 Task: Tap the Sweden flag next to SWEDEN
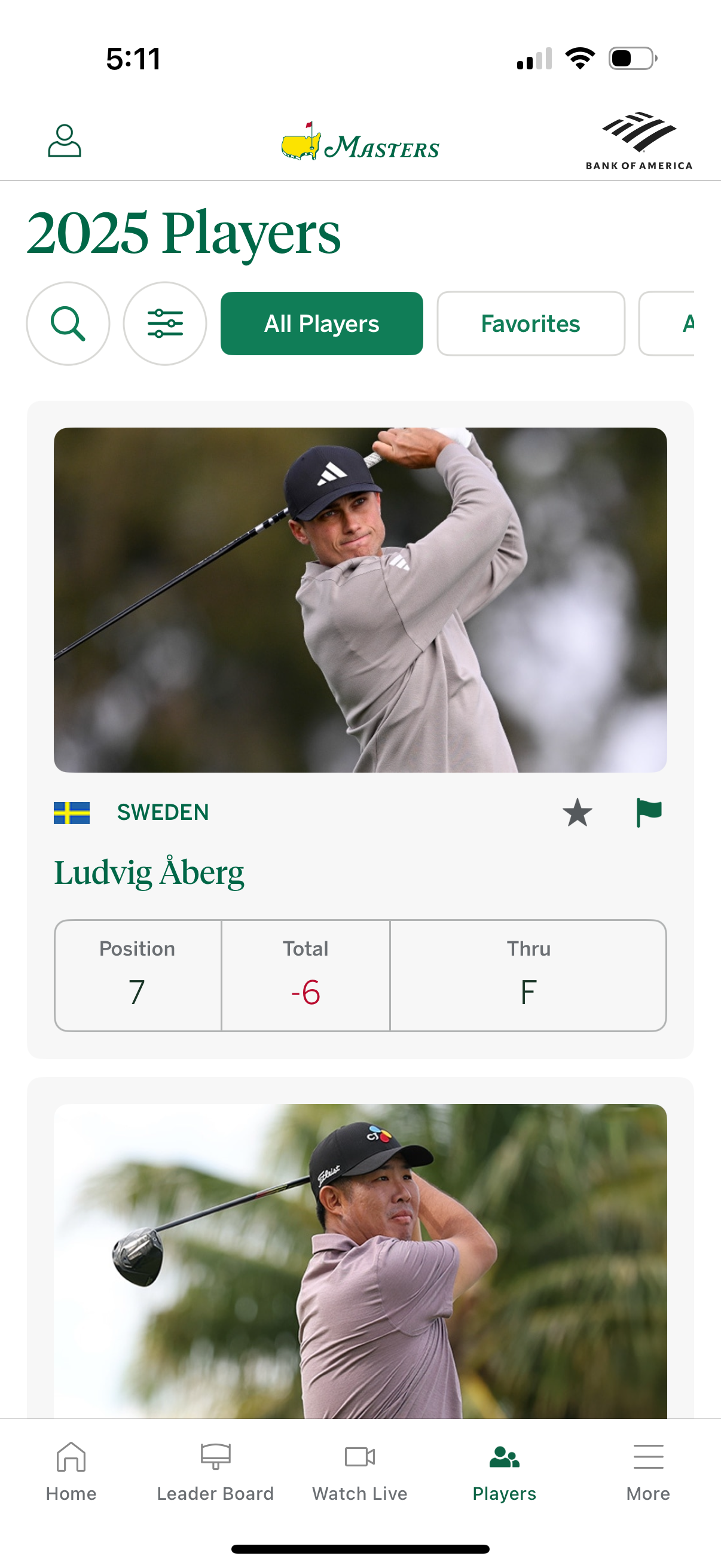click(x=72, y=813)
